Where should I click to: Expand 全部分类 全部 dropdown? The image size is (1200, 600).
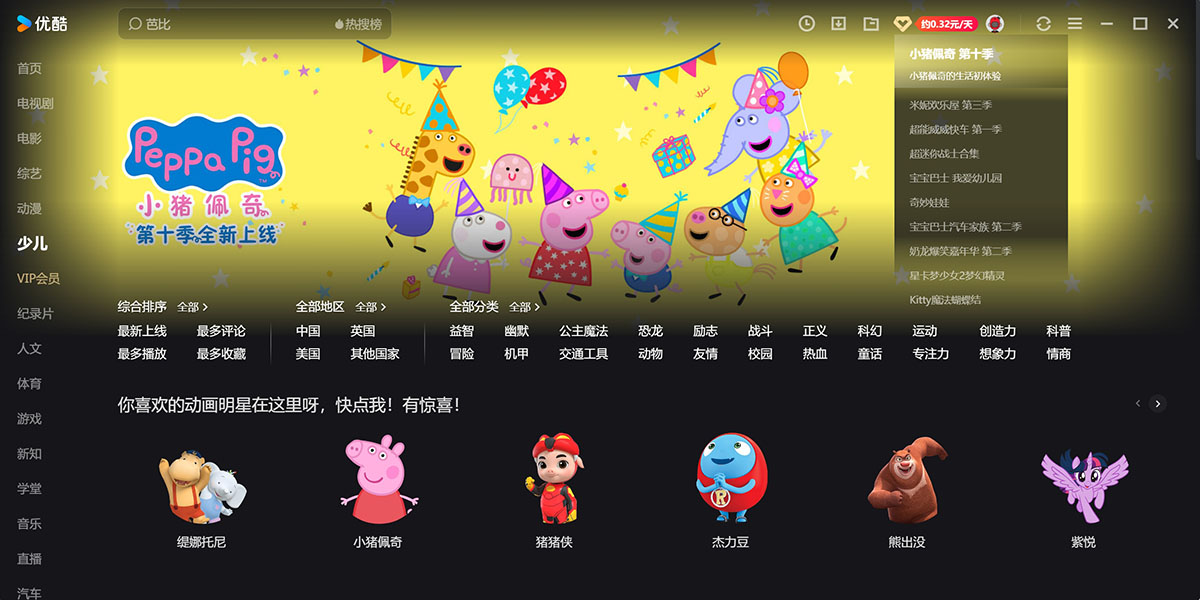tap(524, 307)
